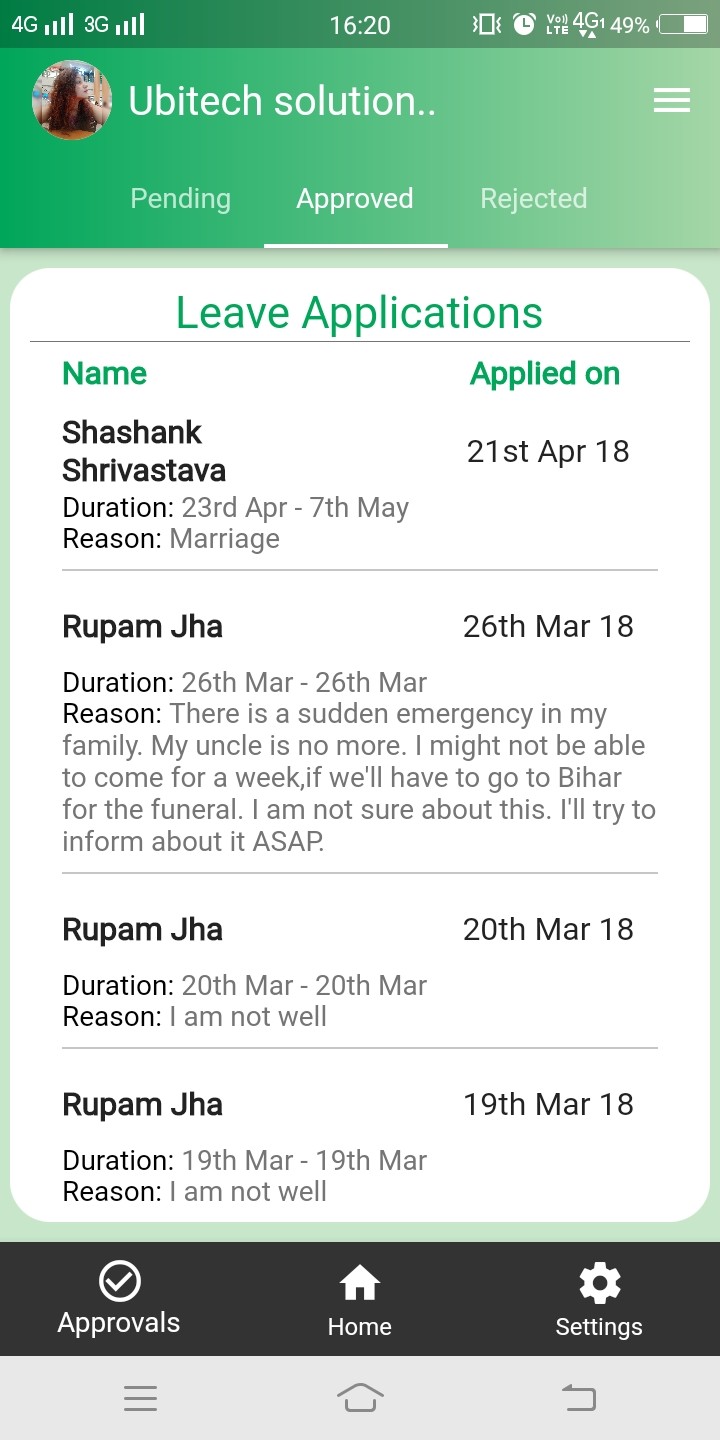Tap the system back button
The image size is (720, 1440).
pos(579,1397)
